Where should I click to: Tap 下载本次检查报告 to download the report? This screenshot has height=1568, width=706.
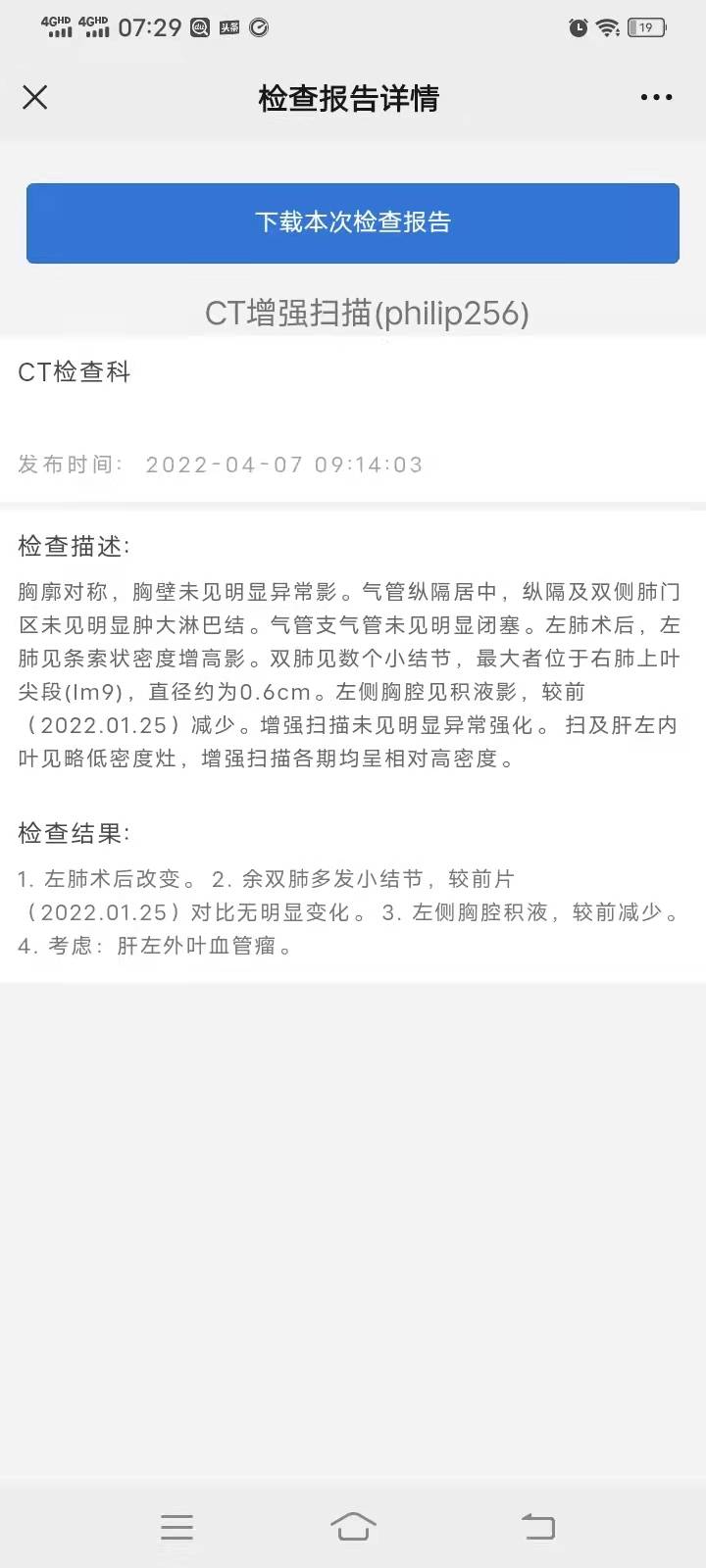[353, 222]
